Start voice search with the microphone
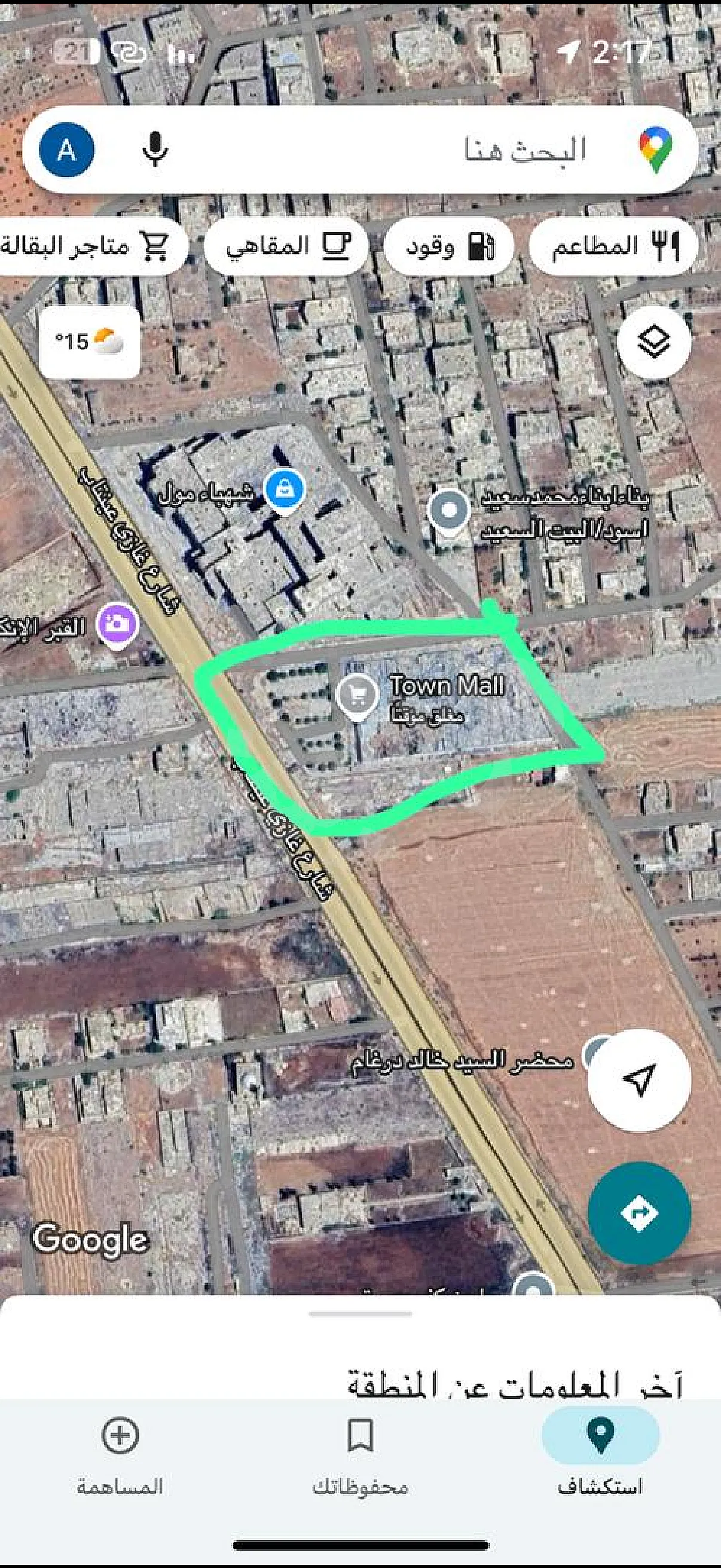Image resolution: width=721 pixels, height=1568 pixels. coord(155,150)
